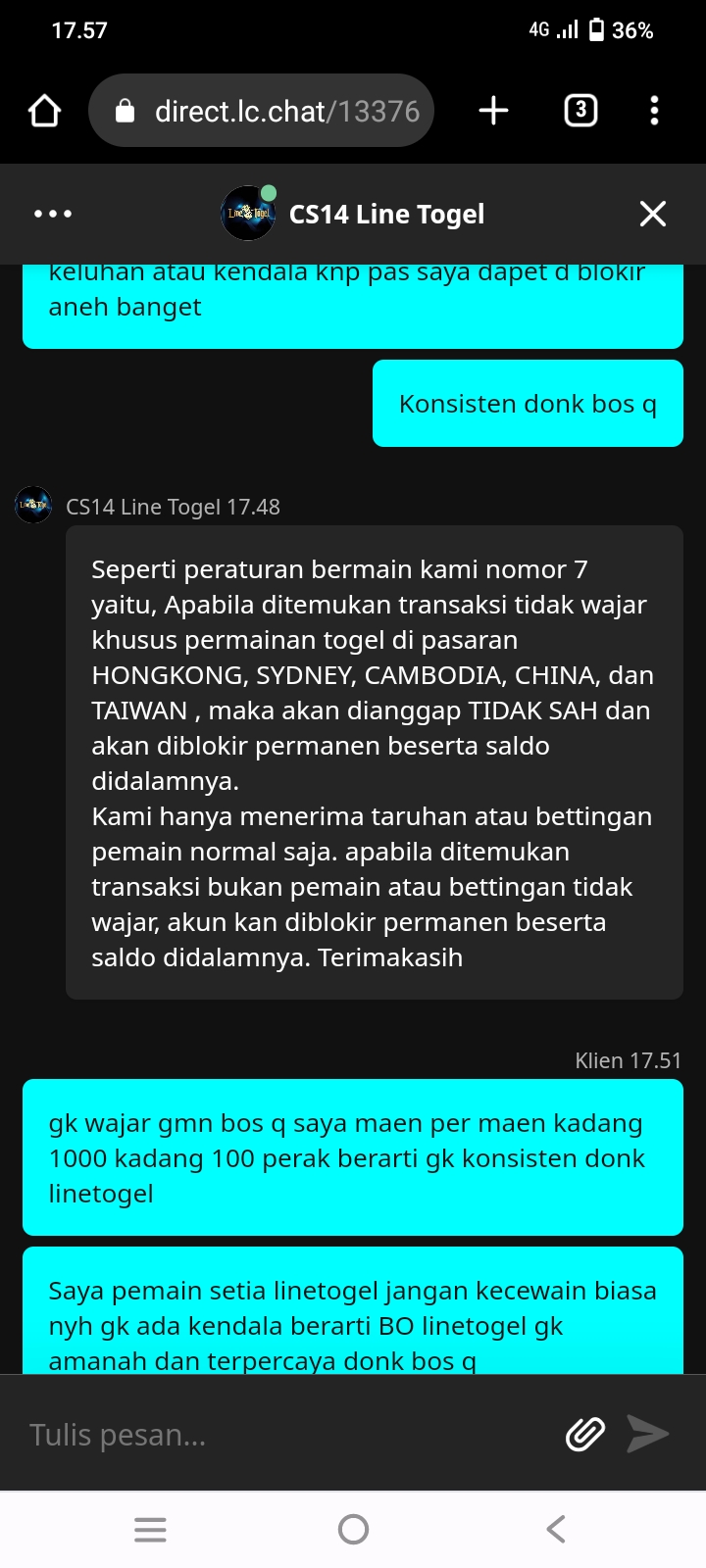Attach a file to the chat
706x1568 pixels.
[585, 1435]
